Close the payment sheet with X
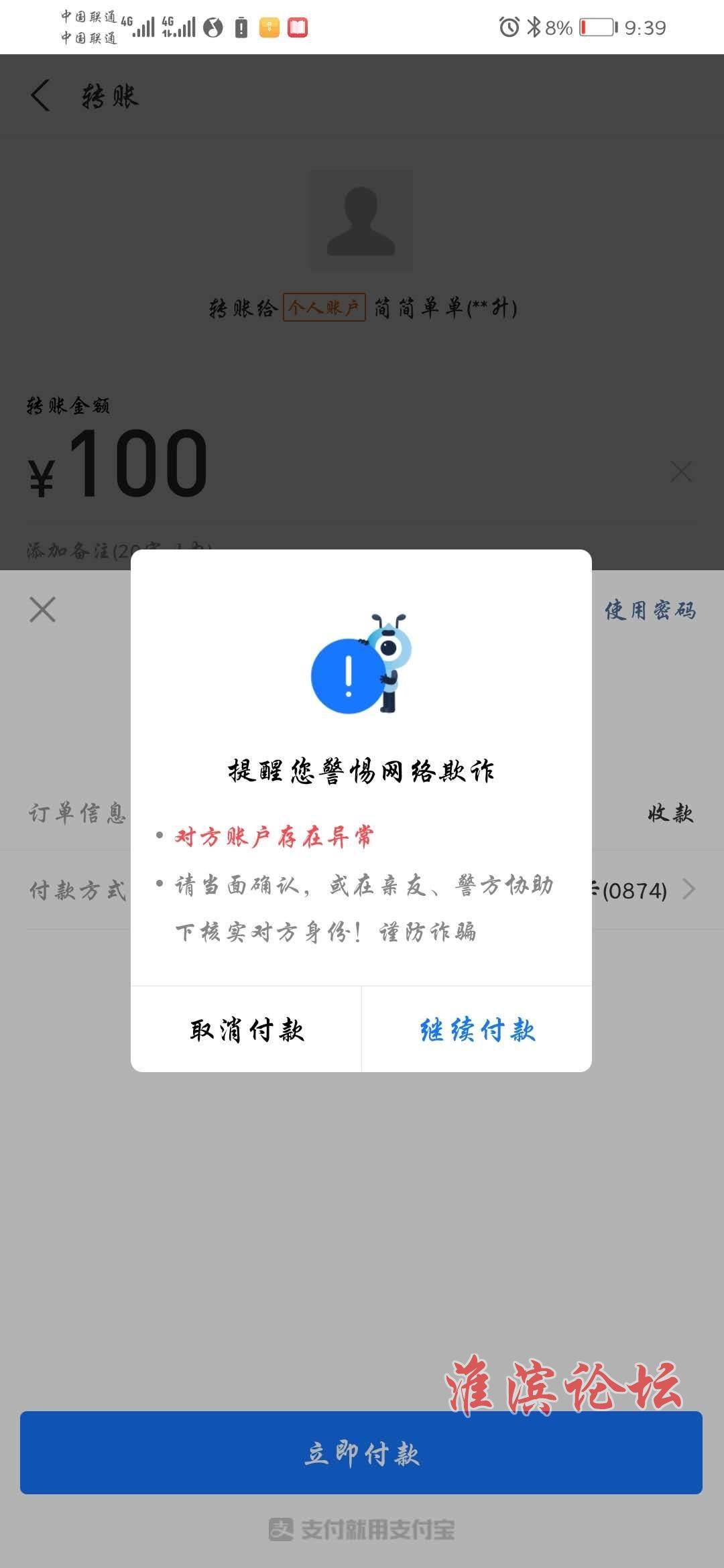Image resolution: width=724 pixels, height=1568 pixels. click(x=42, y=609)
